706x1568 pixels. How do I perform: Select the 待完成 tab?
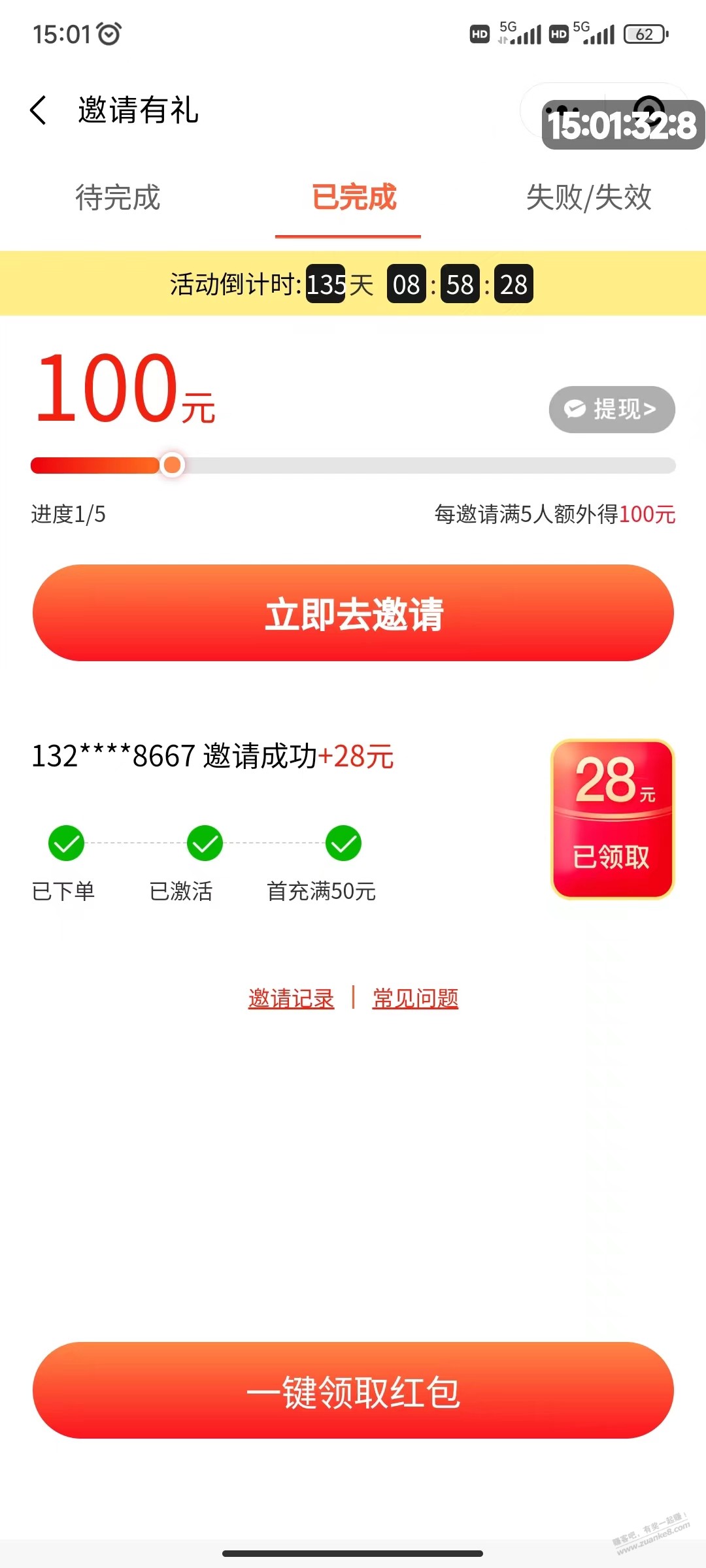118,199
